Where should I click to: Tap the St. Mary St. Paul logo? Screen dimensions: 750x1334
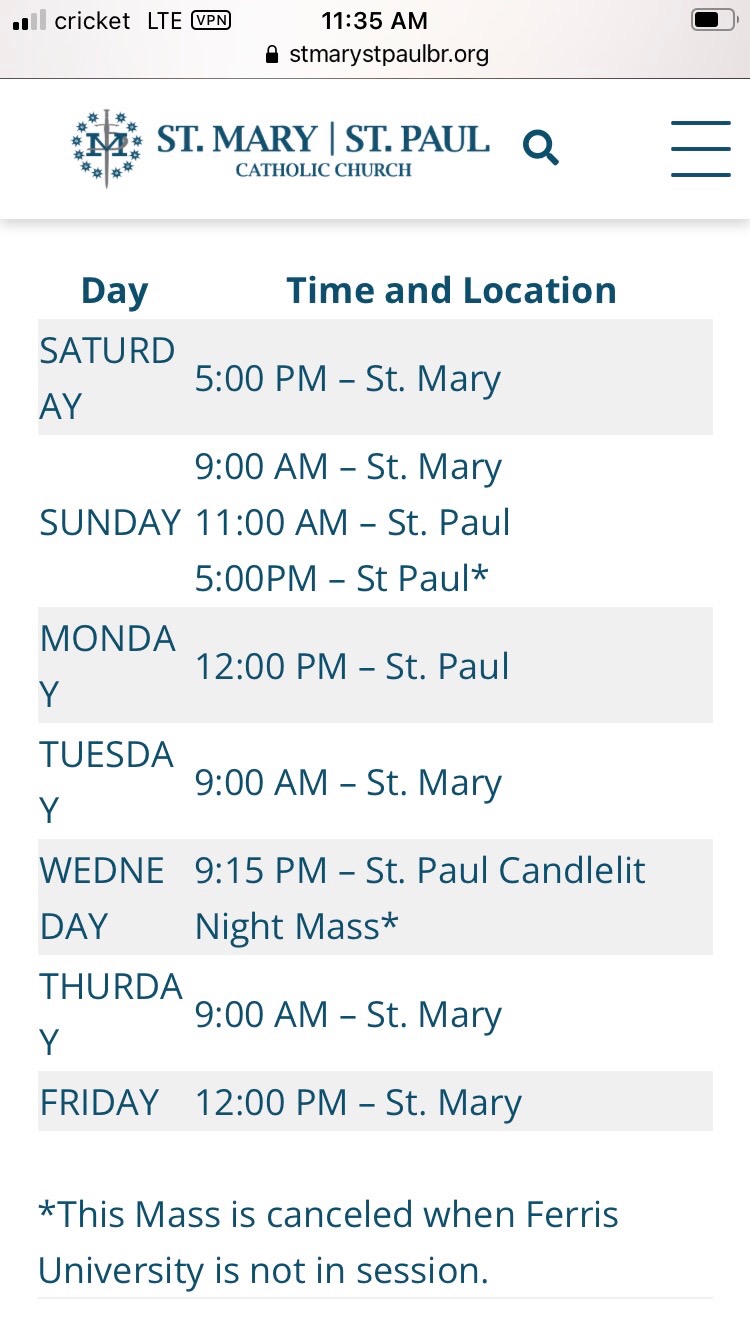coord(281,148)
